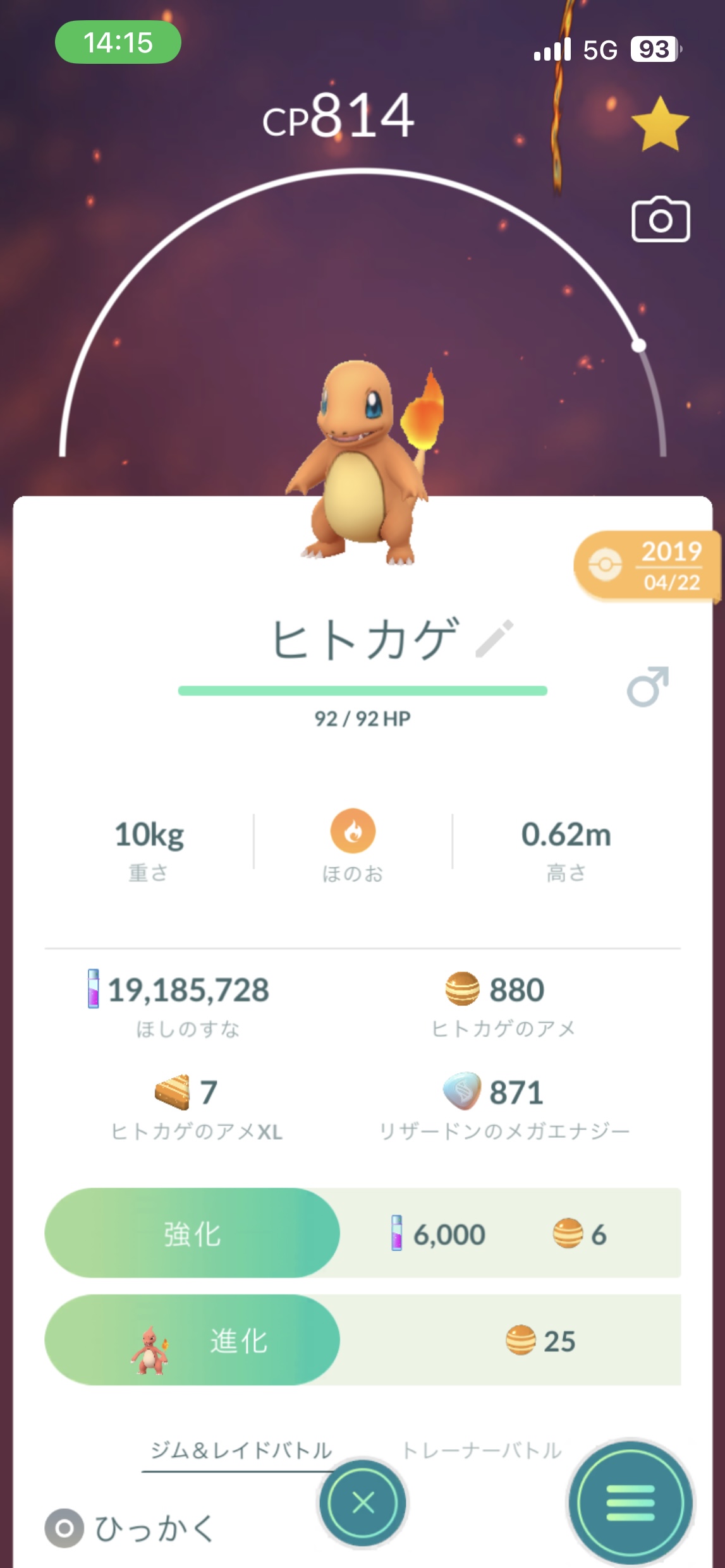Screen dimensions: 725x1568
Task: Toggle the favorite star for ヒトカゲ
Action: tap(659, 124)
